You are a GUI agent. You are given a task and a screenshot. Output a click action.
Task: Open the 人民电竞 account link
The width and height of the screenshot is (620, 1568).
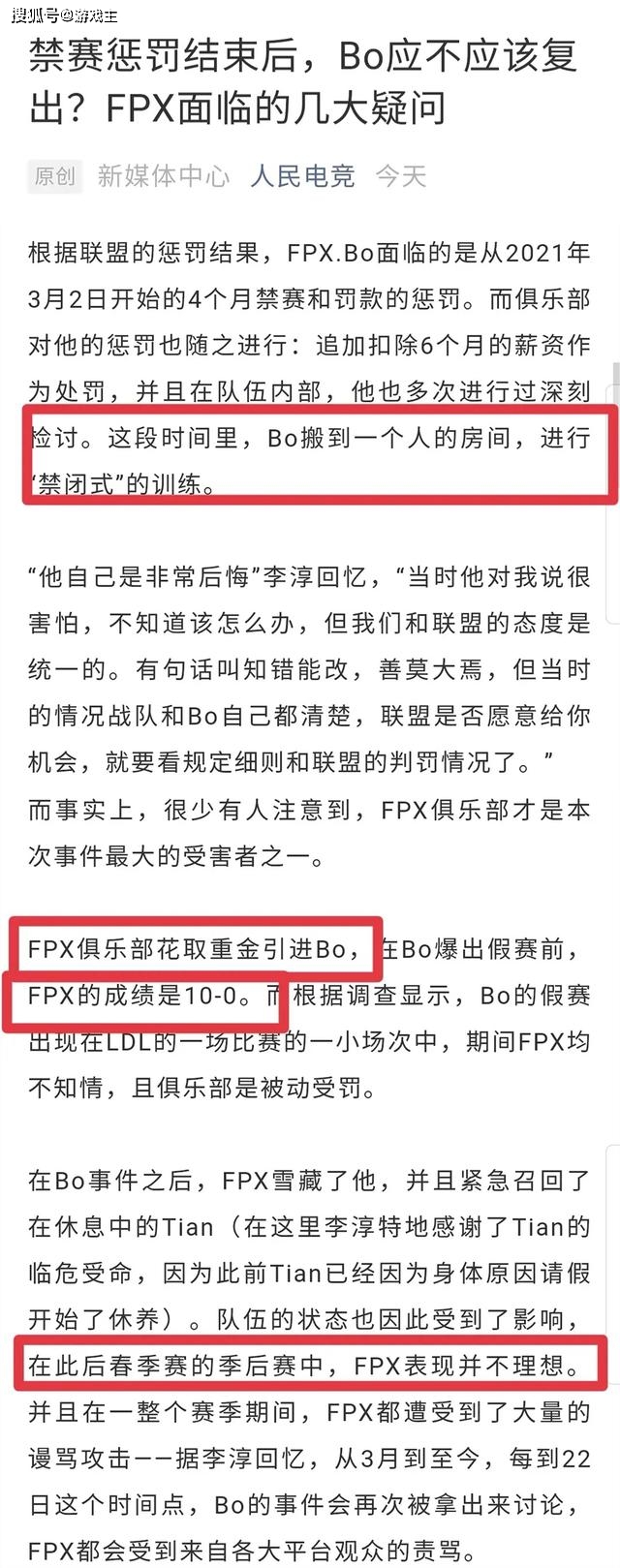pyautogui.click(x=302, y=175)
